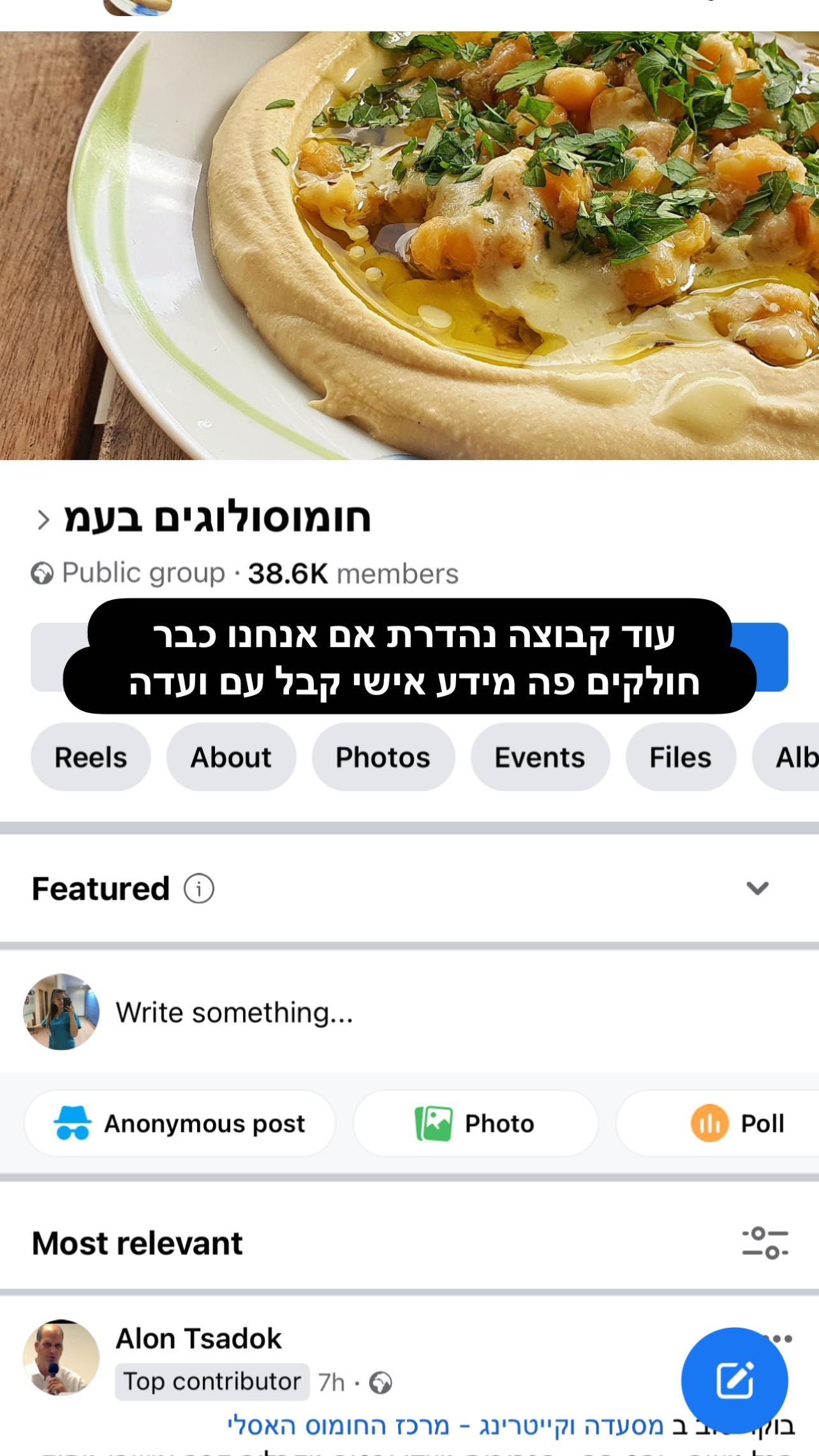
Task: Open the tagged restaurant link in Alon's post
Action: coord(446,1427)
